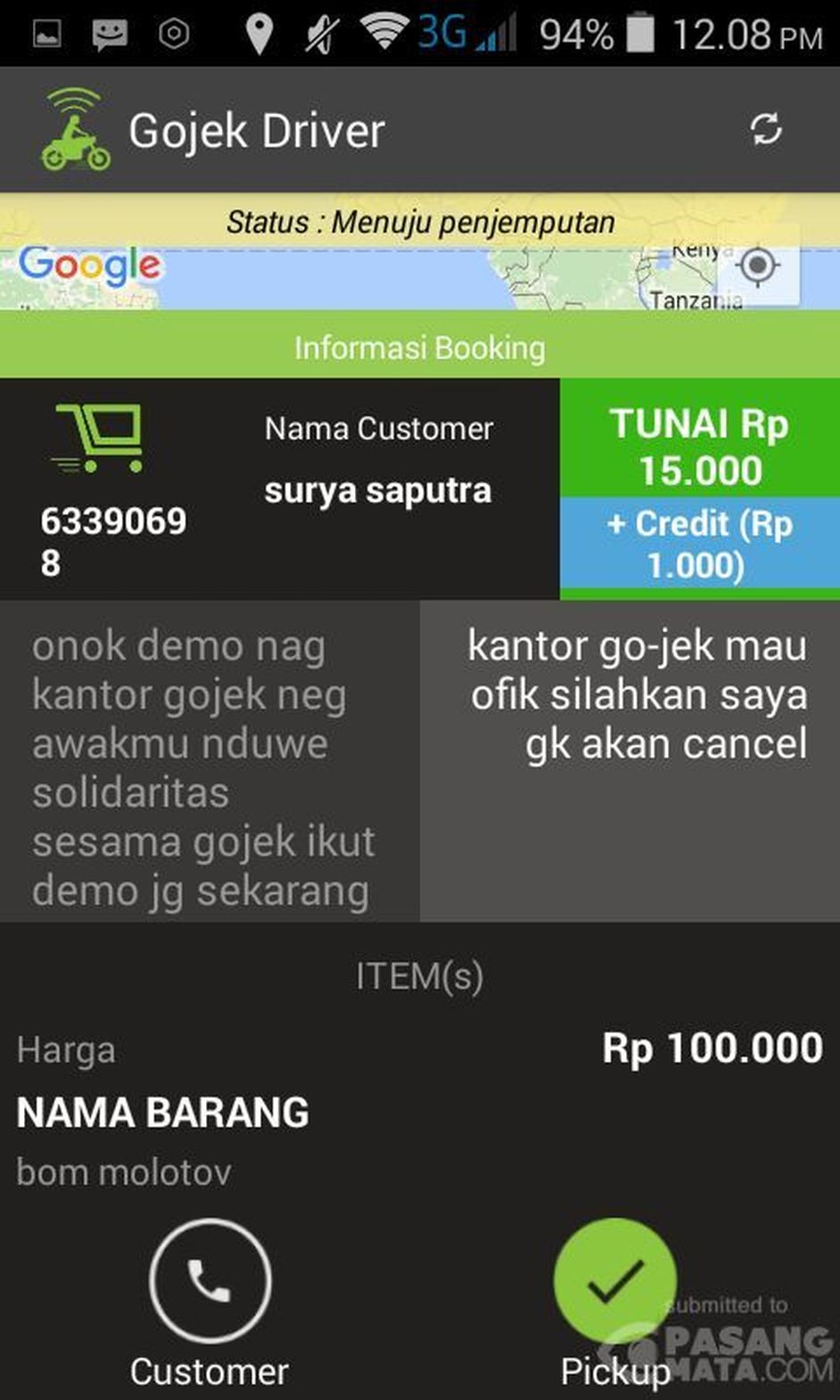
Task: Call the customer
Action: tap(210, 1281)
